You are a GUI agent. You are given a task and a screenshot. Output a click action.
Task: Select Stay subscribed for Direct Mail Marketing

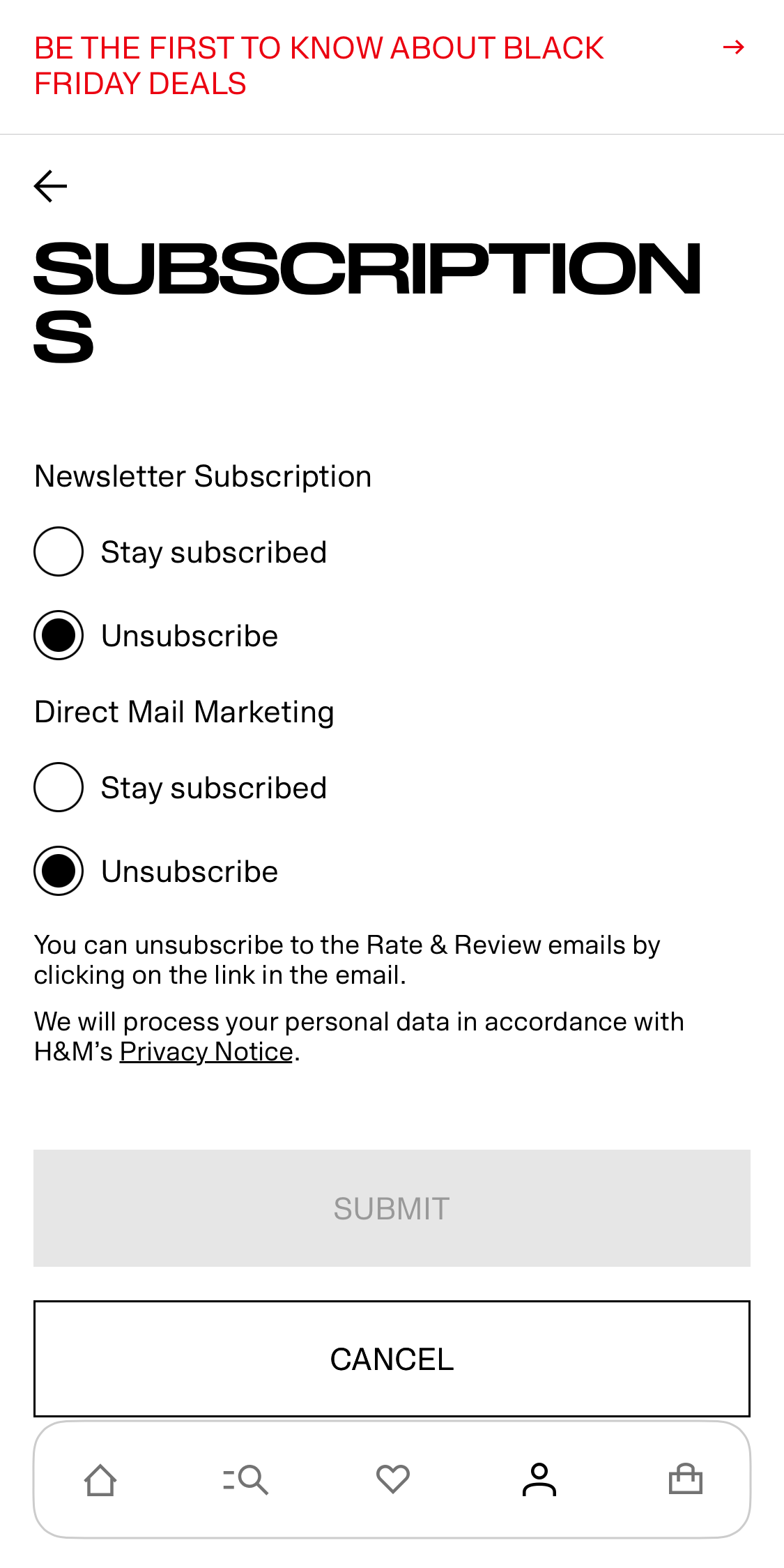pos(59,787)
